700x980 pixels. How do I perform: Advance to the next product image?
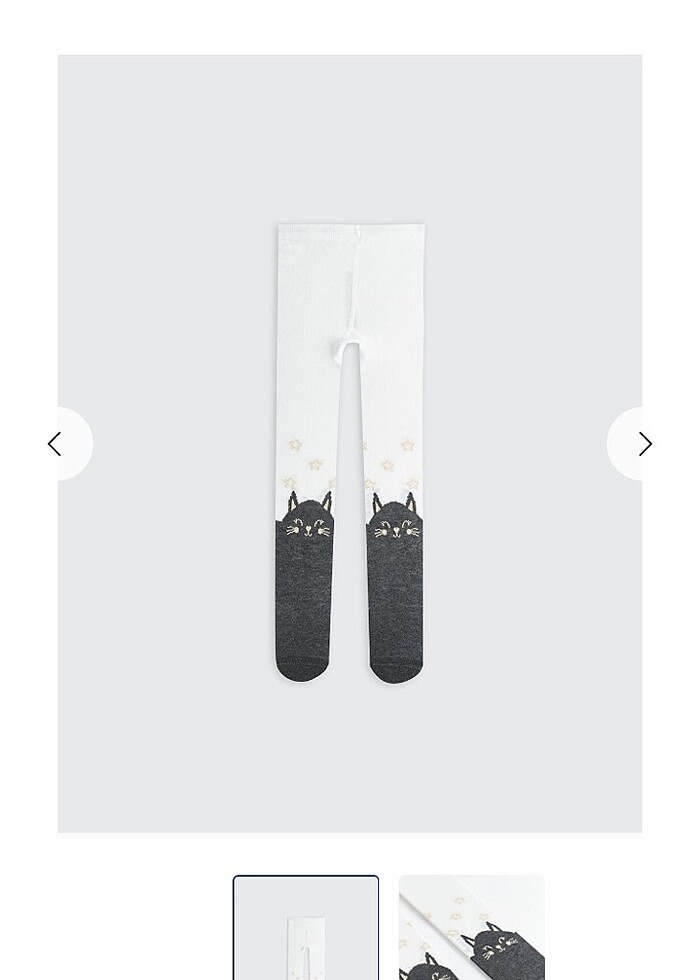pyautogui.click(x=644, y=444)
